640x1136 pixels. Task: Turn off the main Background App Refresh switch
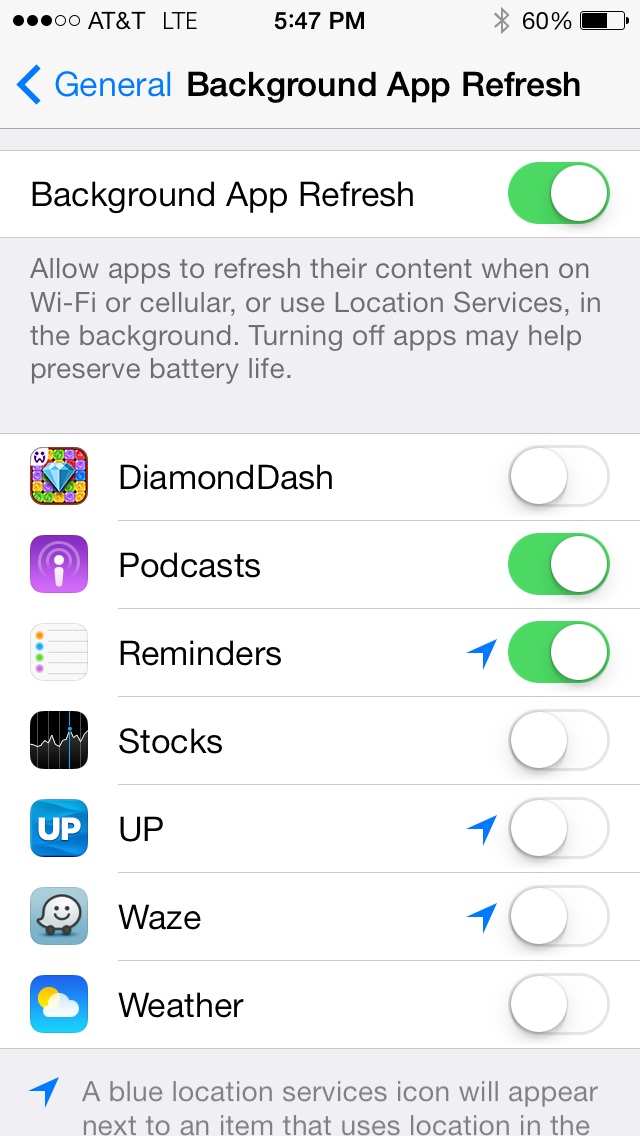559,193
